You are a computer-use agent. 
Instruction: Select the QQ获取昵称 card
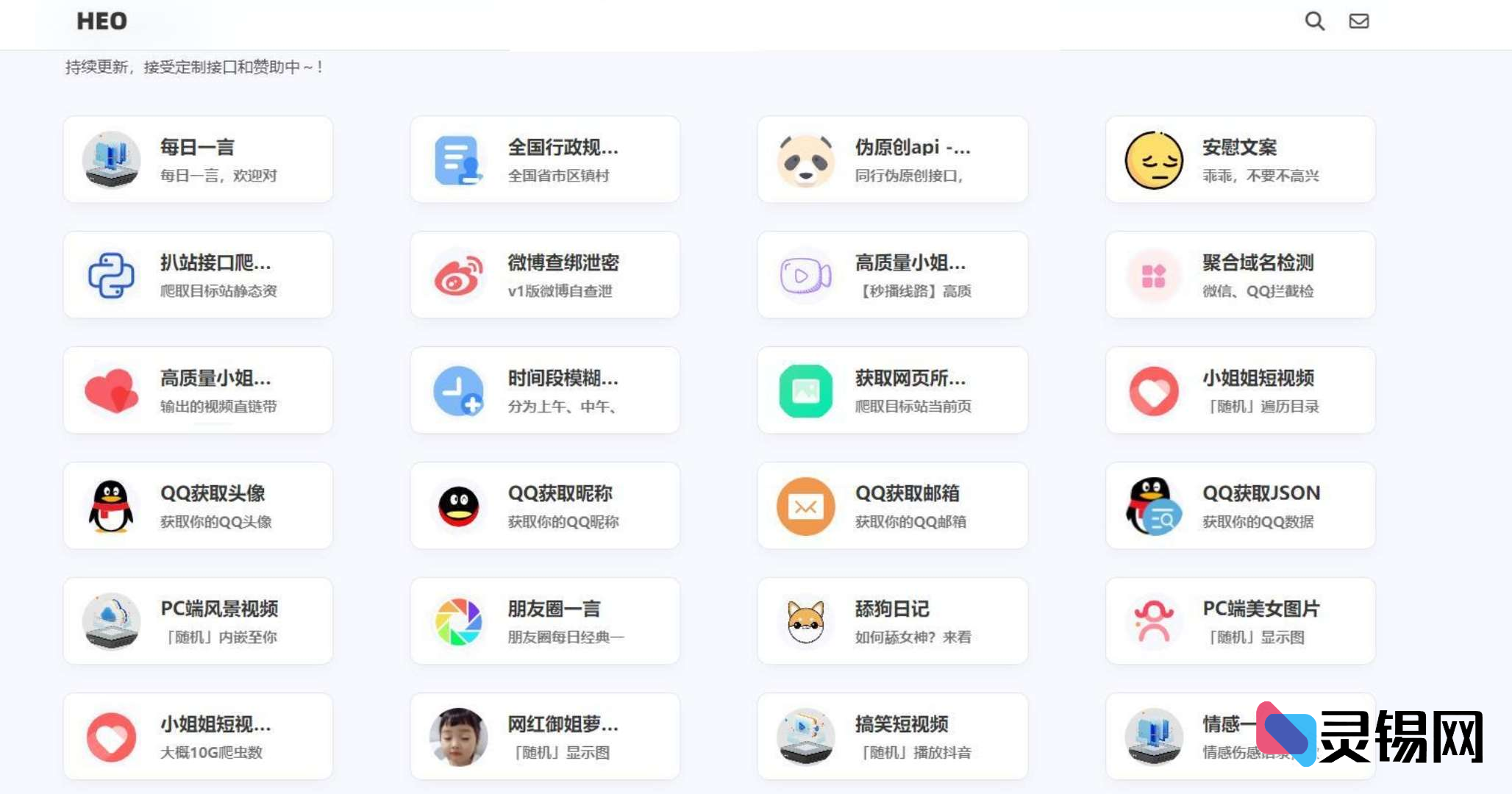[545, 506]
